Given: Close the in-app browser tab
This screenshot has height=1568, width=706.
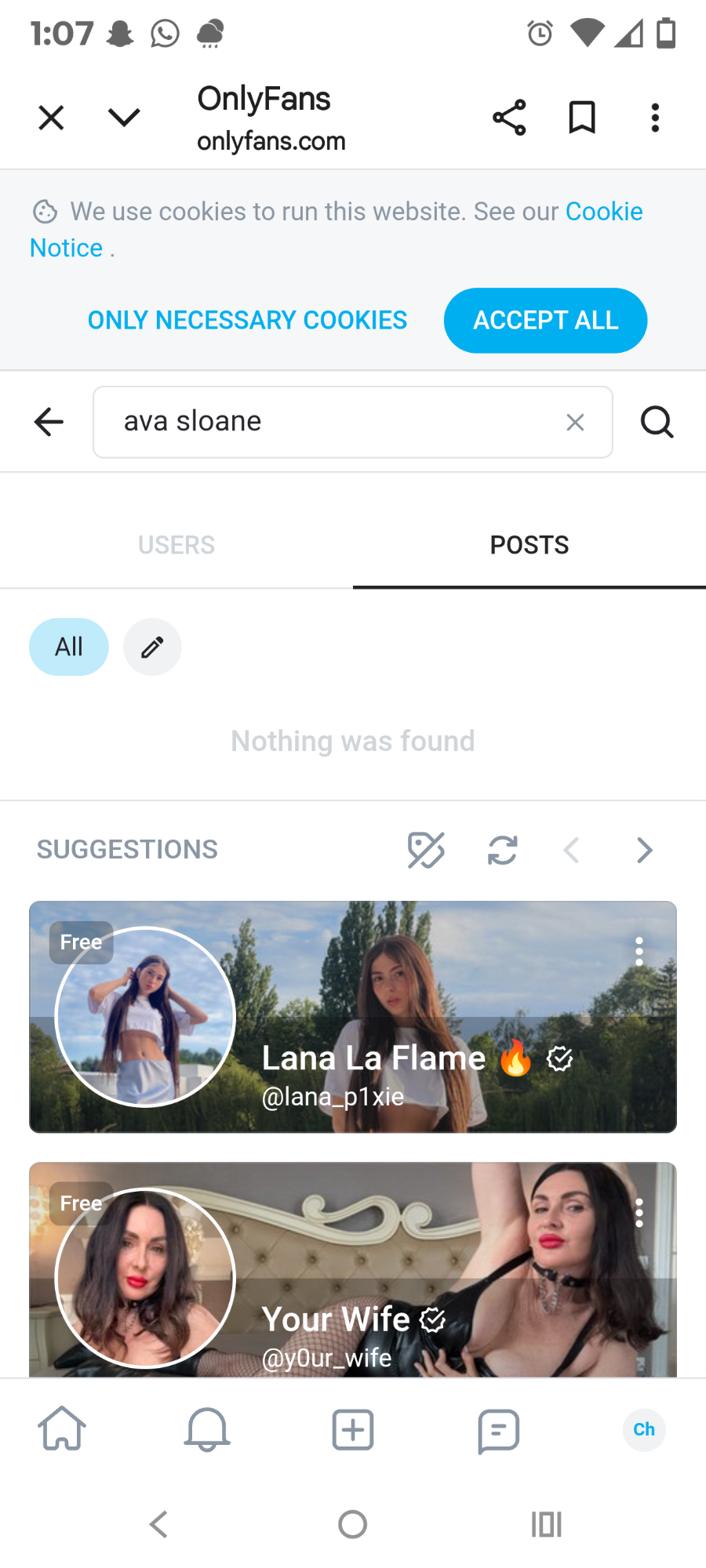Looking at the screenshot, I should click(x=51, y=118).
